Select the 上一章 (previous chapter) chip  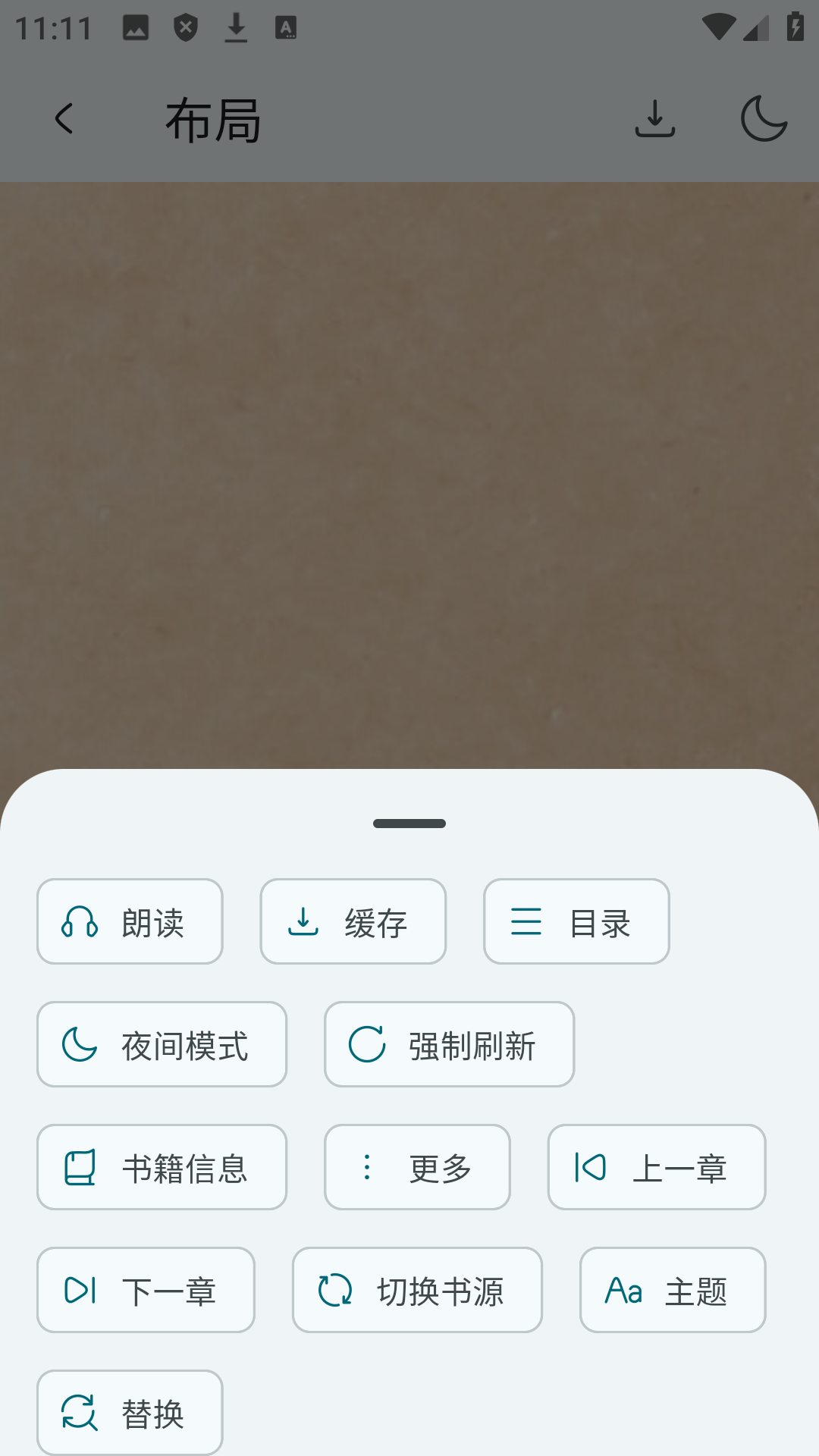pyautogui.click(x=657, y=1167)
